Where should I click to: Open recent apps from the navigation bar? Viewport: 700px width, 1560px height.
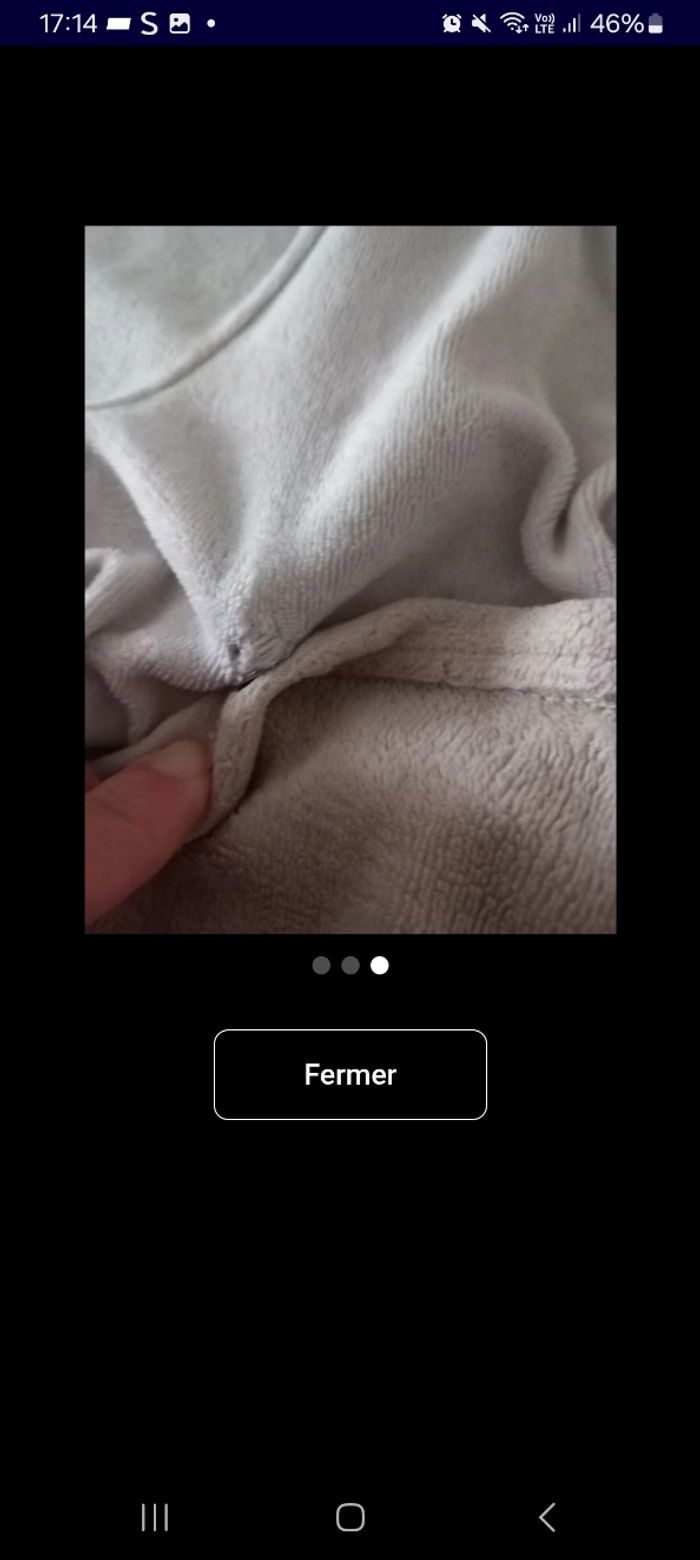[154, 1517]
